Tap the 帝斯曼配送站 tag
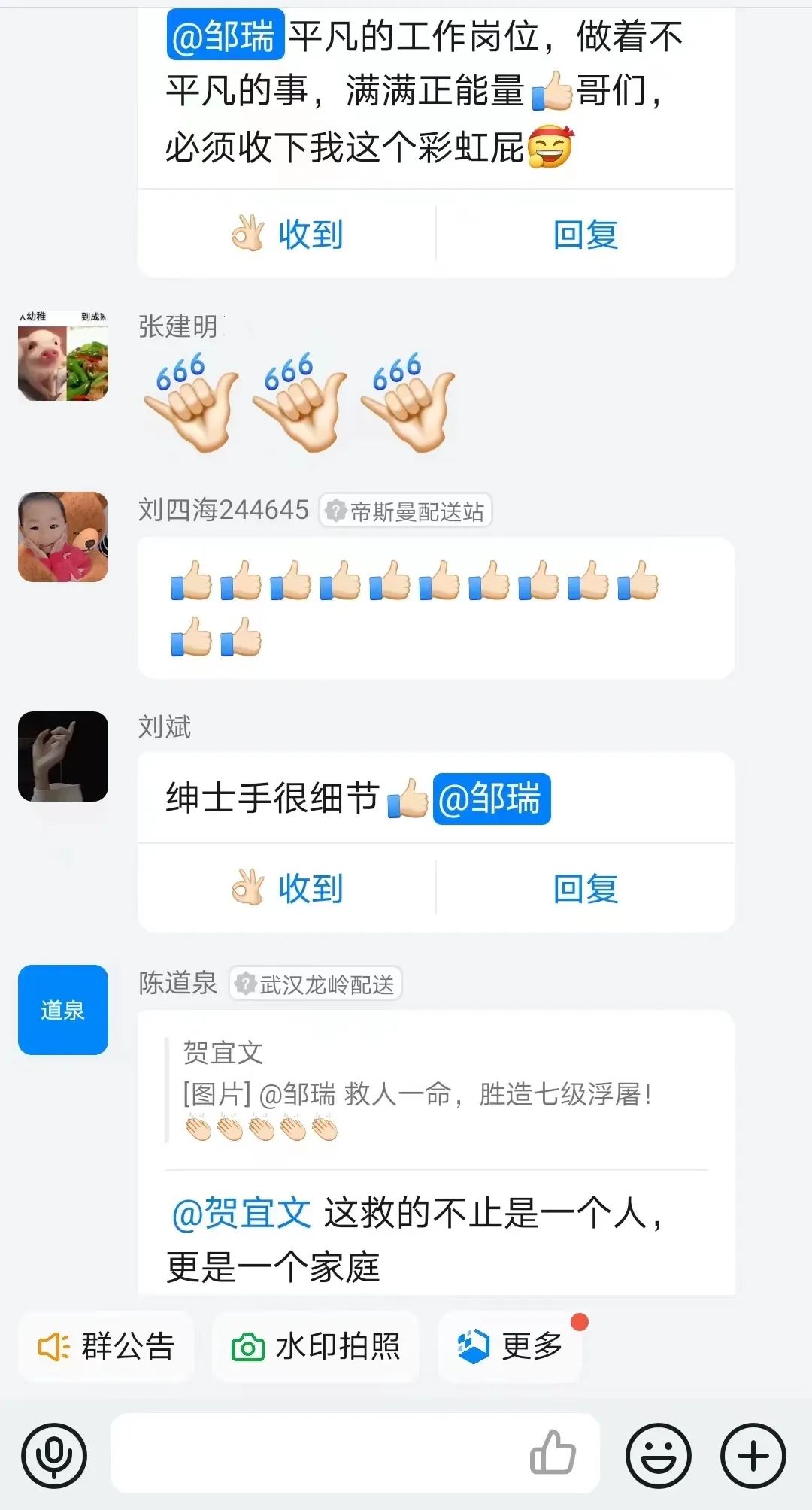This screenshot has width=812, height=1510. pos(406,511)
